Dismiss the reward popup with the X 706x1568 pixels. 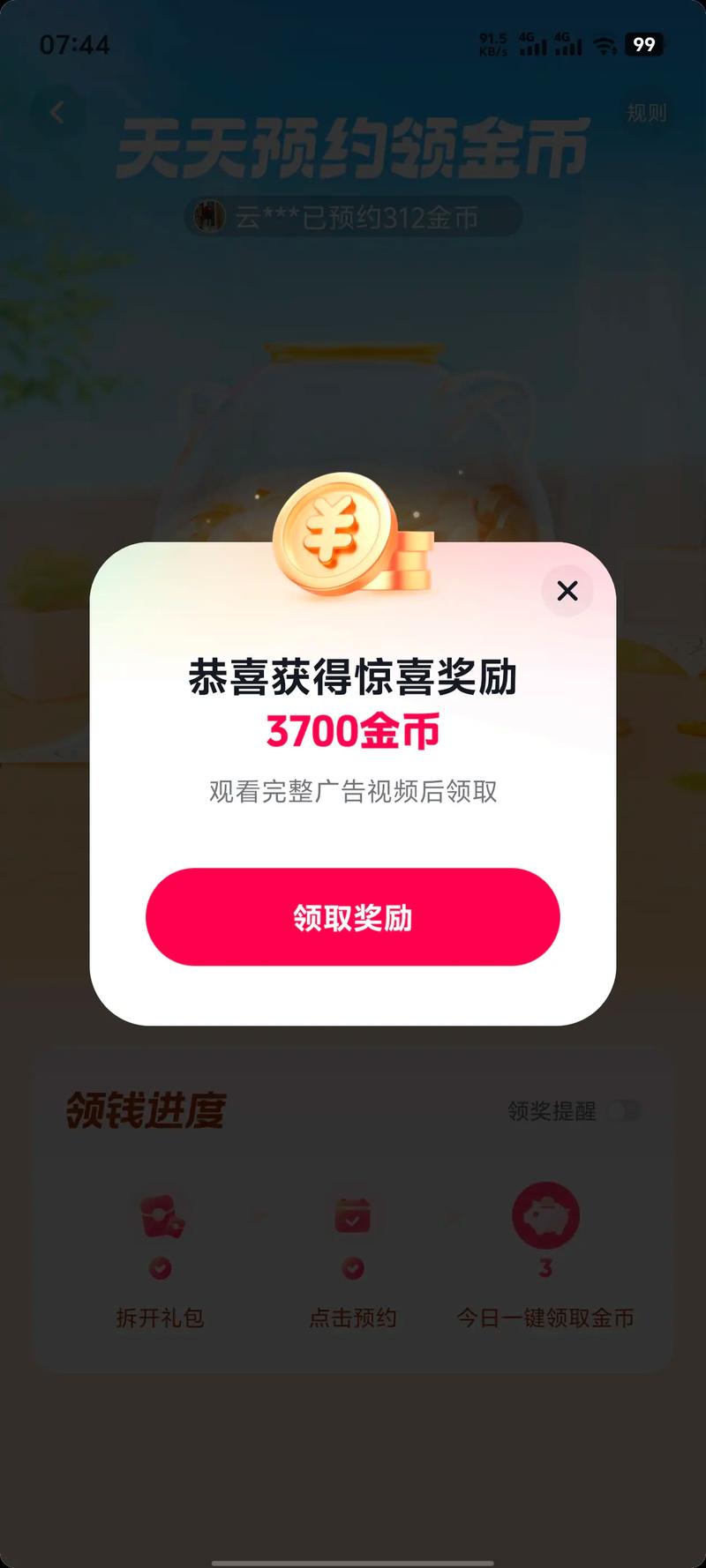tap(567, 592)
